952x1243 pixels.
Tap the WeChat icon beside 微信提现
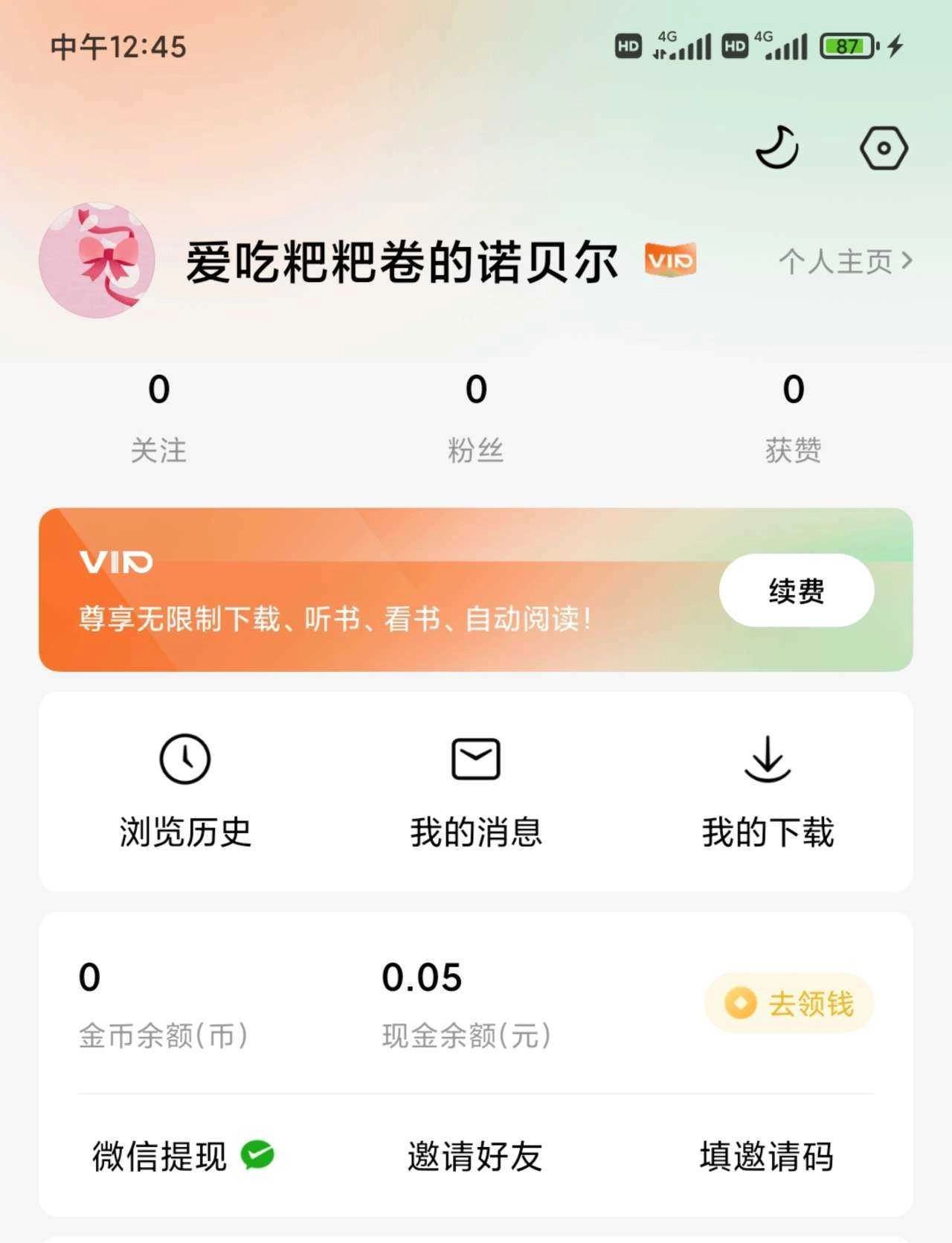pos(258,1154)
